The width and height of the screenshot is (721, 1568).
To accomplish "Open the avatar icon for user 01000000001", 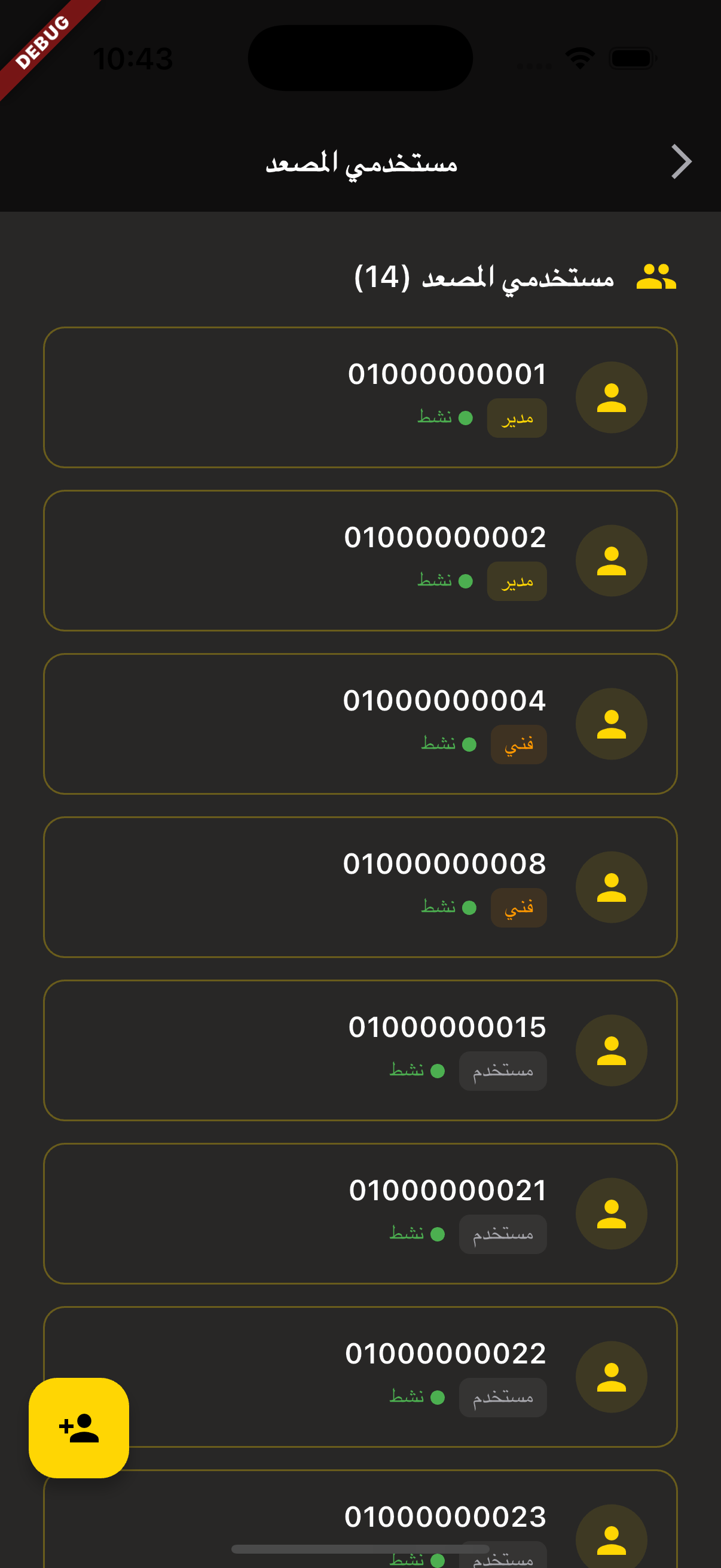I will [x=611, y=397].
